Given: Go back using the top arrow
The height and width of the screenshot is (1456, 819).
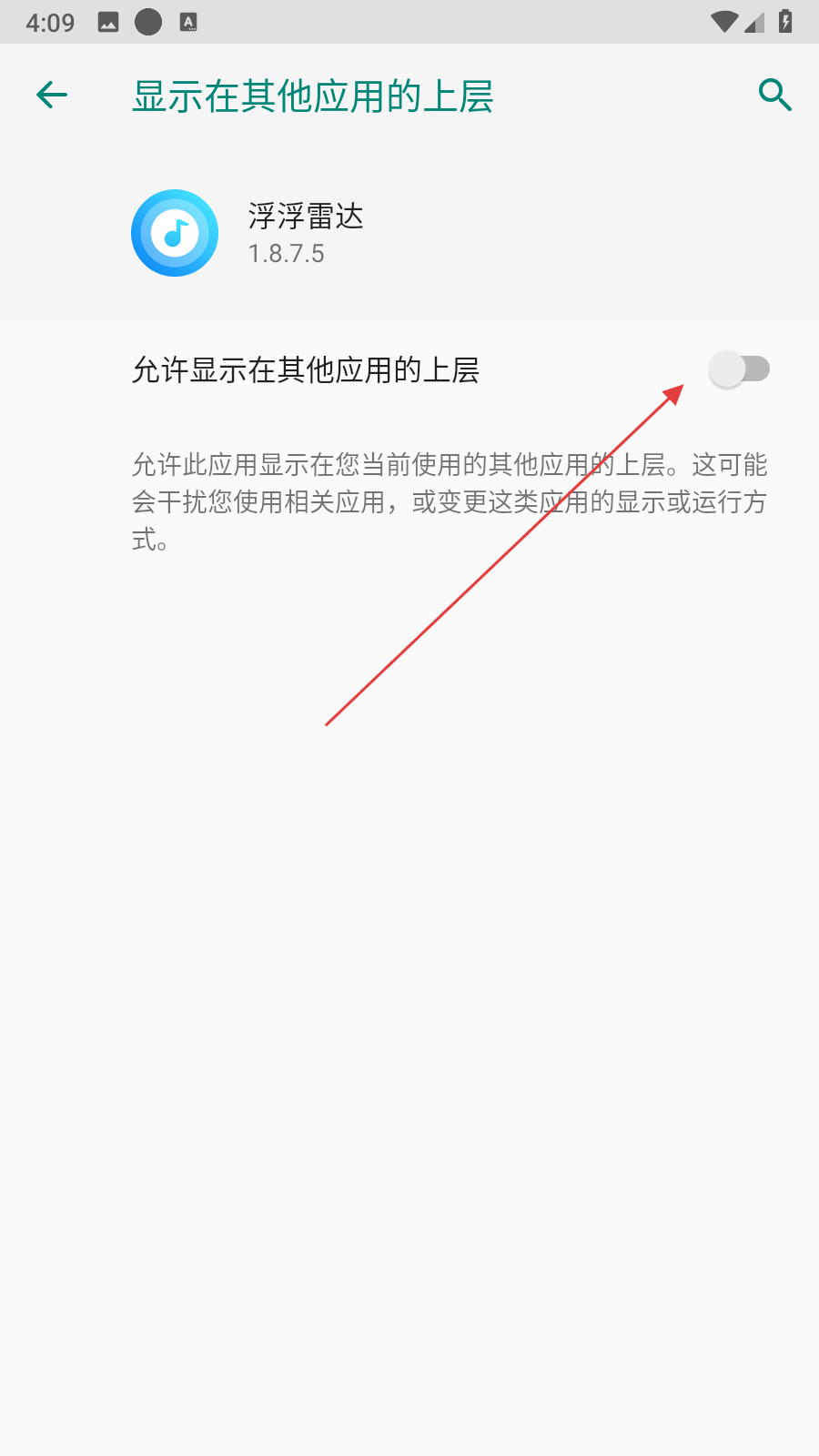Looking at the screenshot, I should coord(52,95).
